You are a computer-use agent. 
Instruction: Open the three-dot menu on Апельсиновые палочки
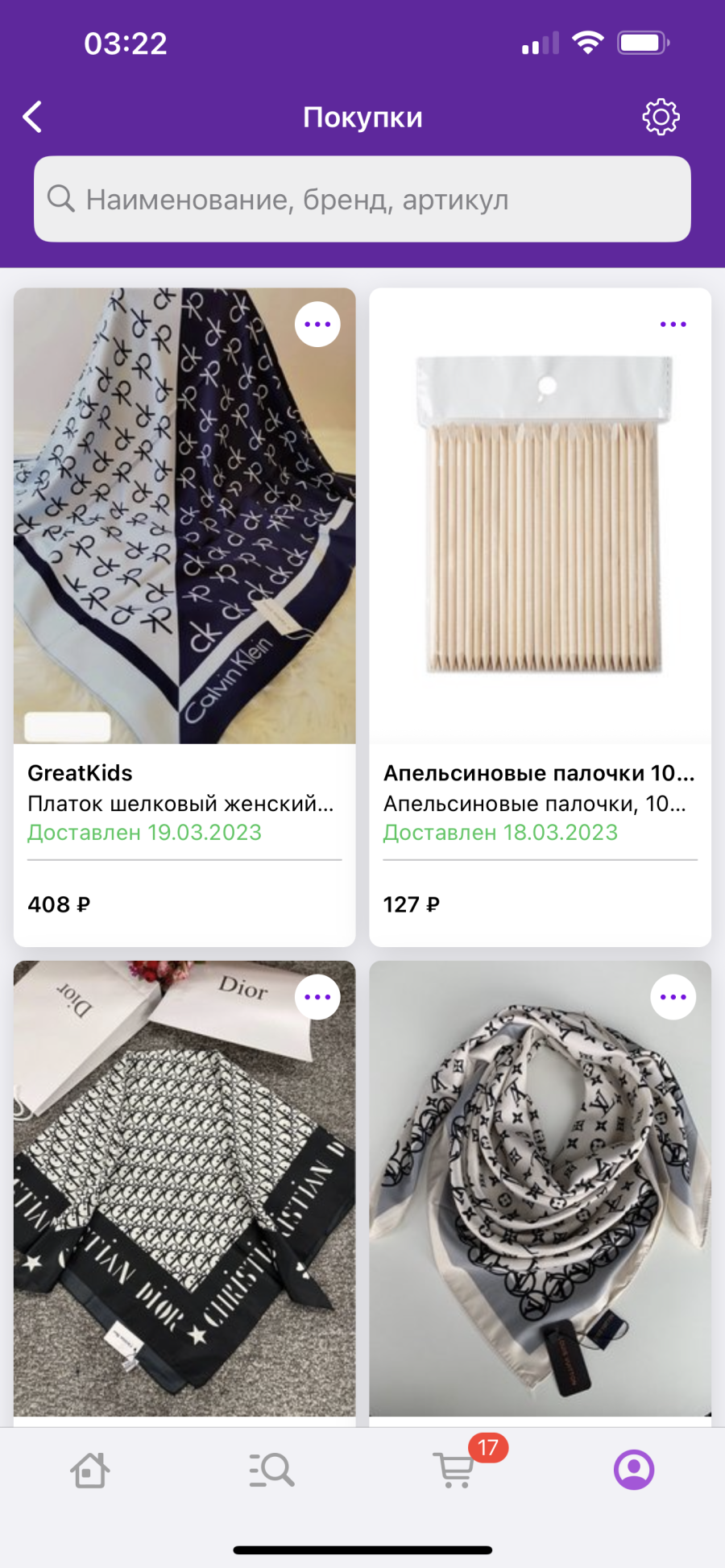pyautogui.click(x=673, y=325)
